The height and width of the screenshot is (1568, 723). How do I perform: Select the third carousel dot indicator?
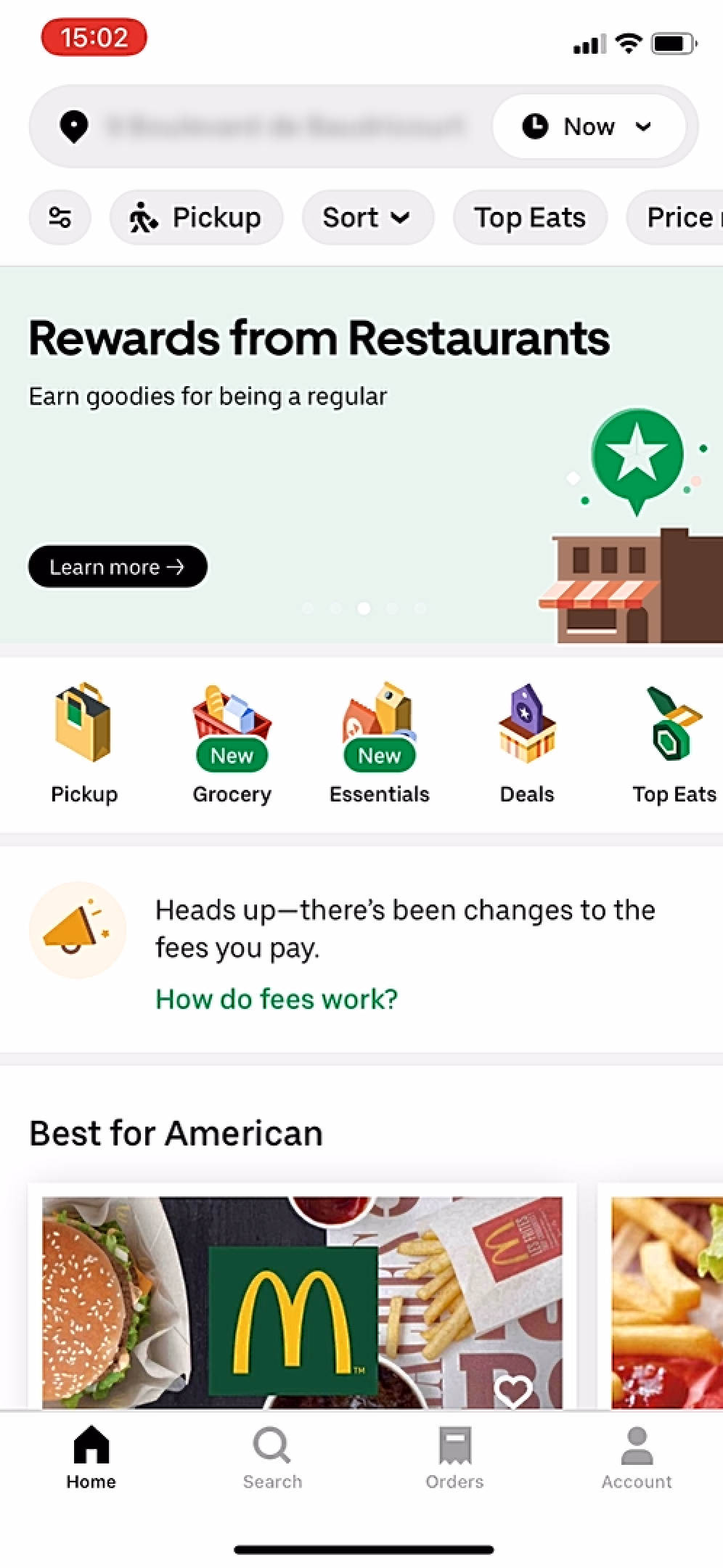pos(364,608)
